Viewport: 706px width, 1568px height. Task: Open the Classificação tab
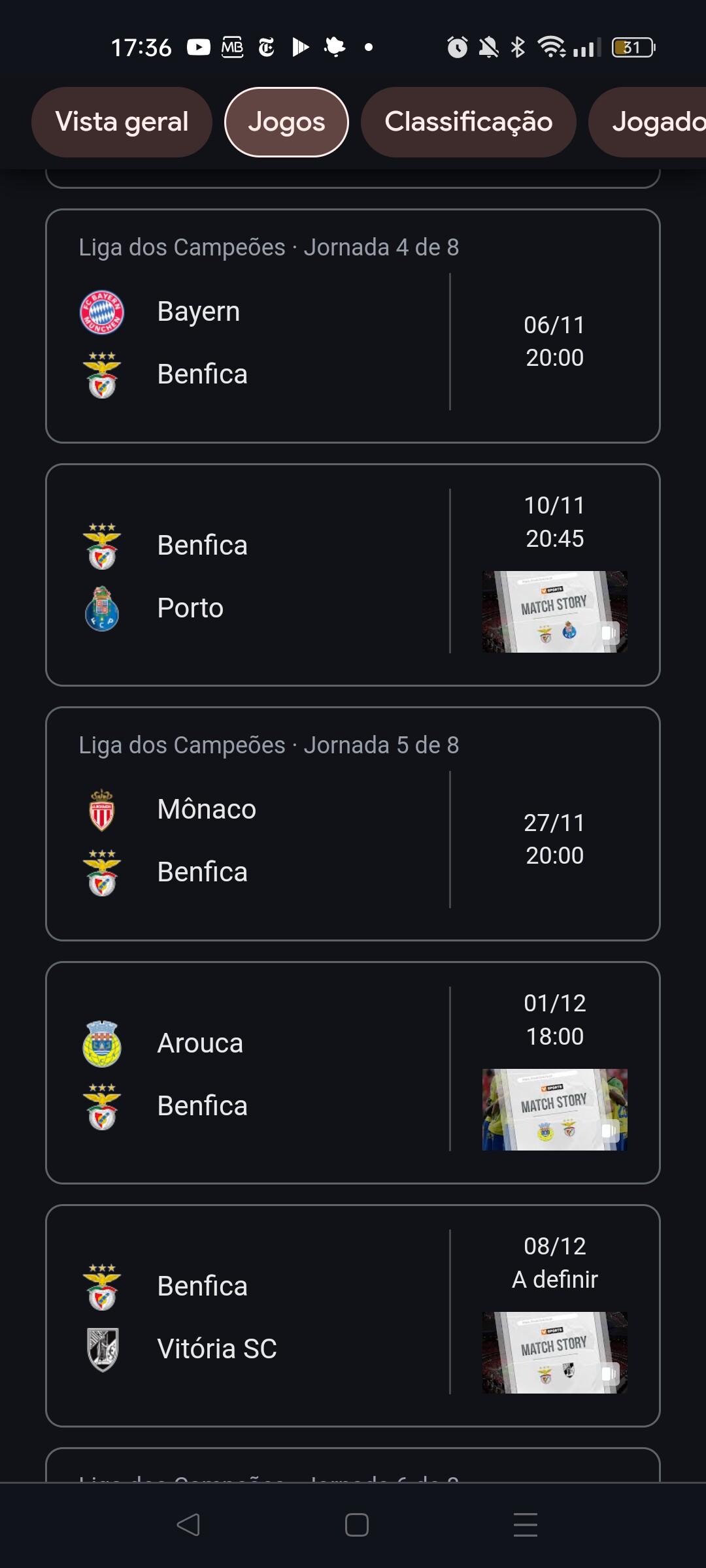468,122
